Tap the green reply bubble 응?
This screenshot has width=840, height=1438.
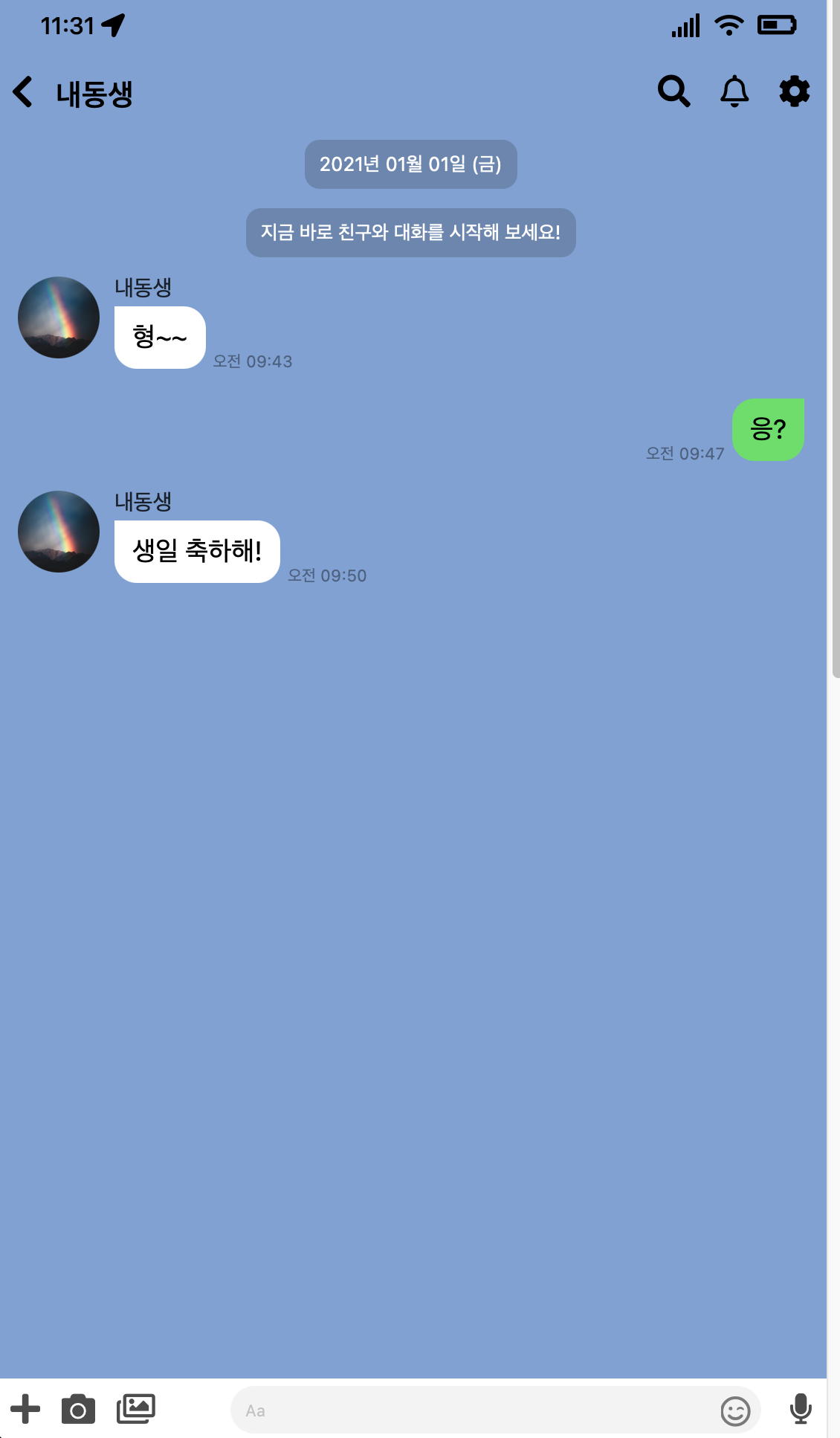(768, 428)
